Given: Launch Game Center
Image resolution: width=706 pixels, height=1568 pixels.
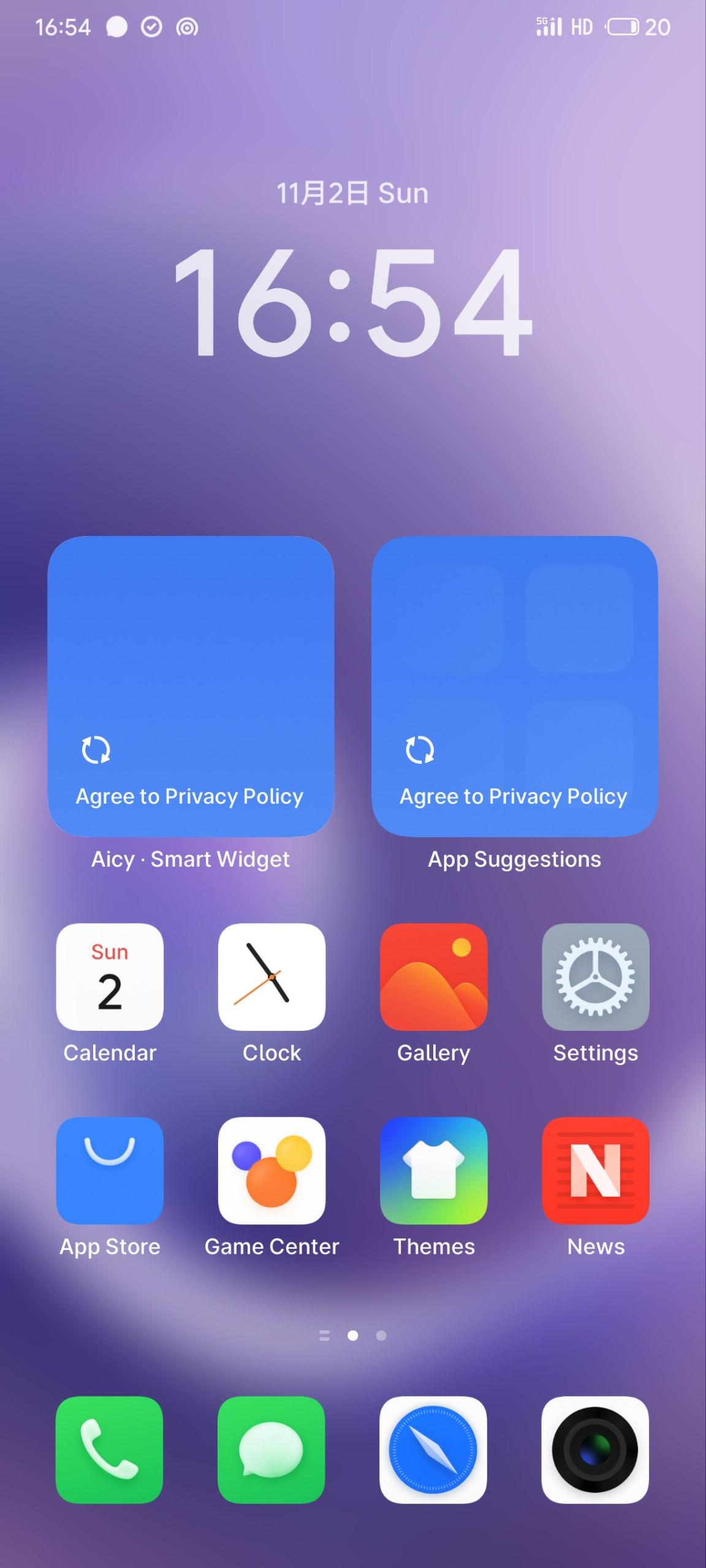Looking at the screenshot, I should (x=271, y=1170).
